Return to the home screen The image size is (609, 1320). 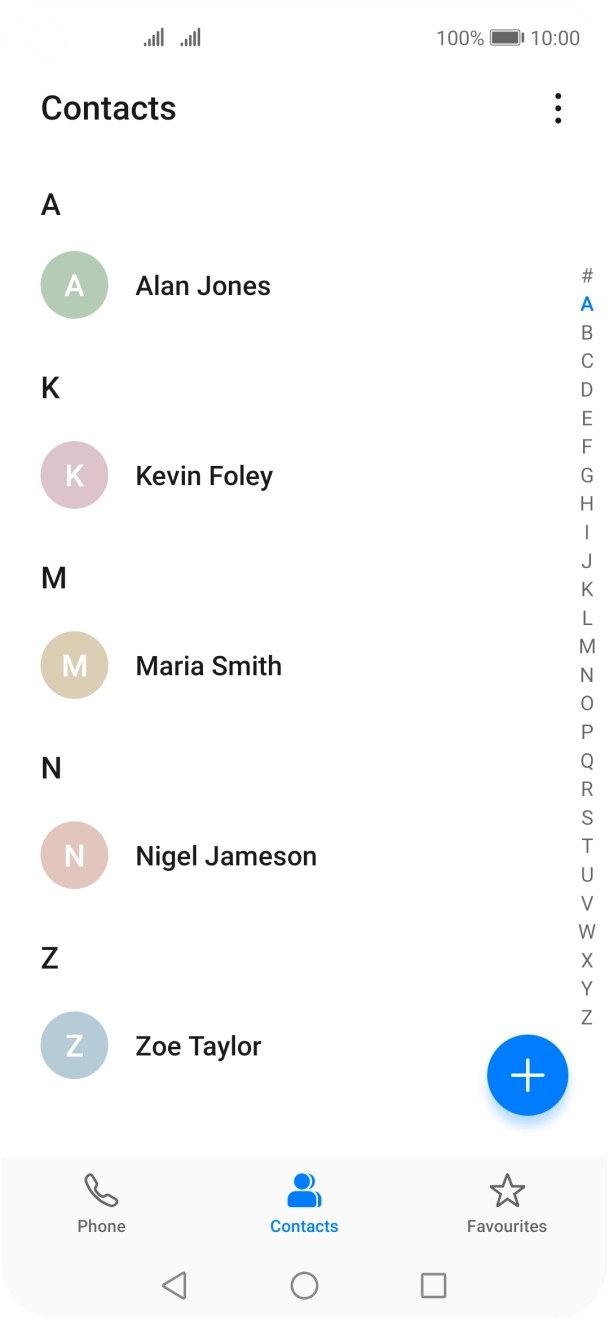click(304, 1285)
